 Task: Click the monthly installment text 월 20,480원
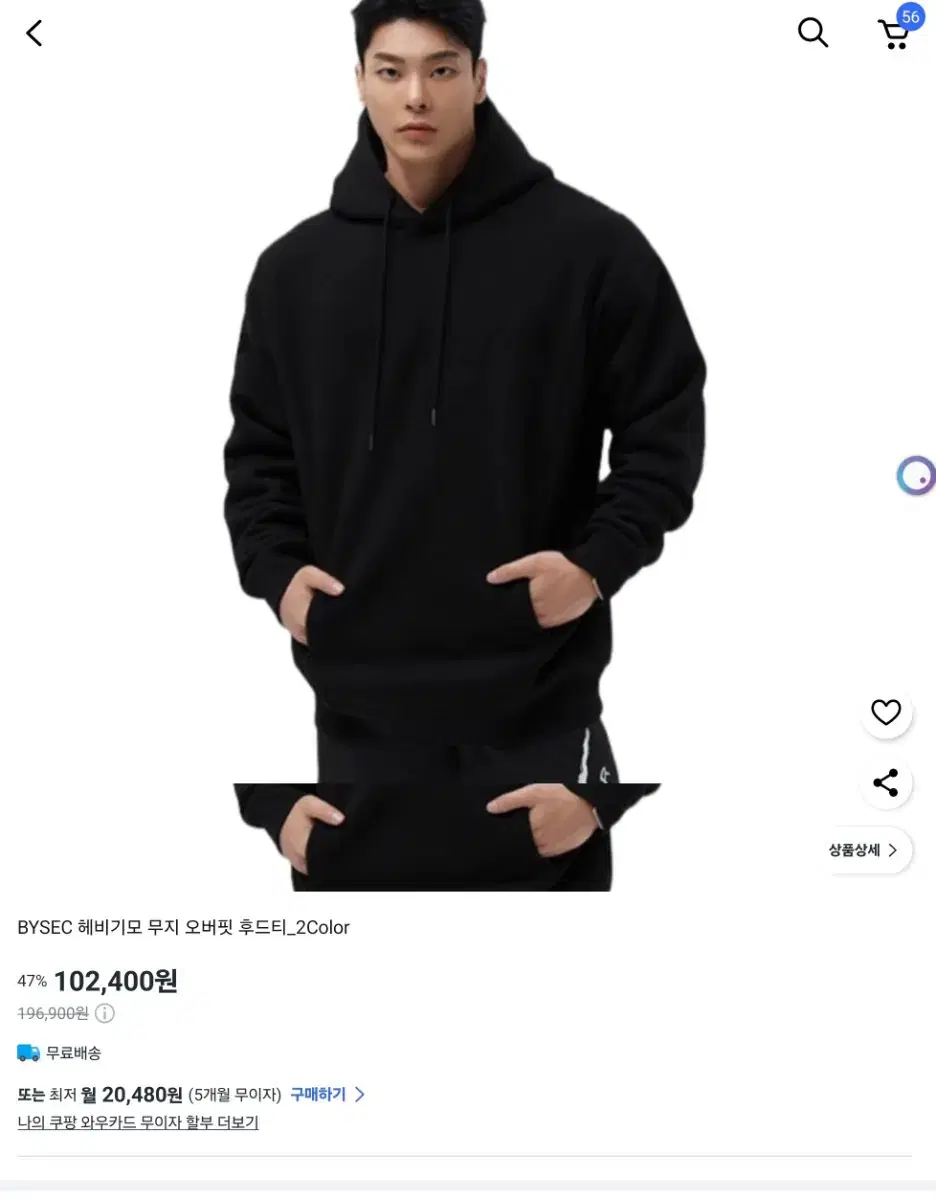[134, 1094]
